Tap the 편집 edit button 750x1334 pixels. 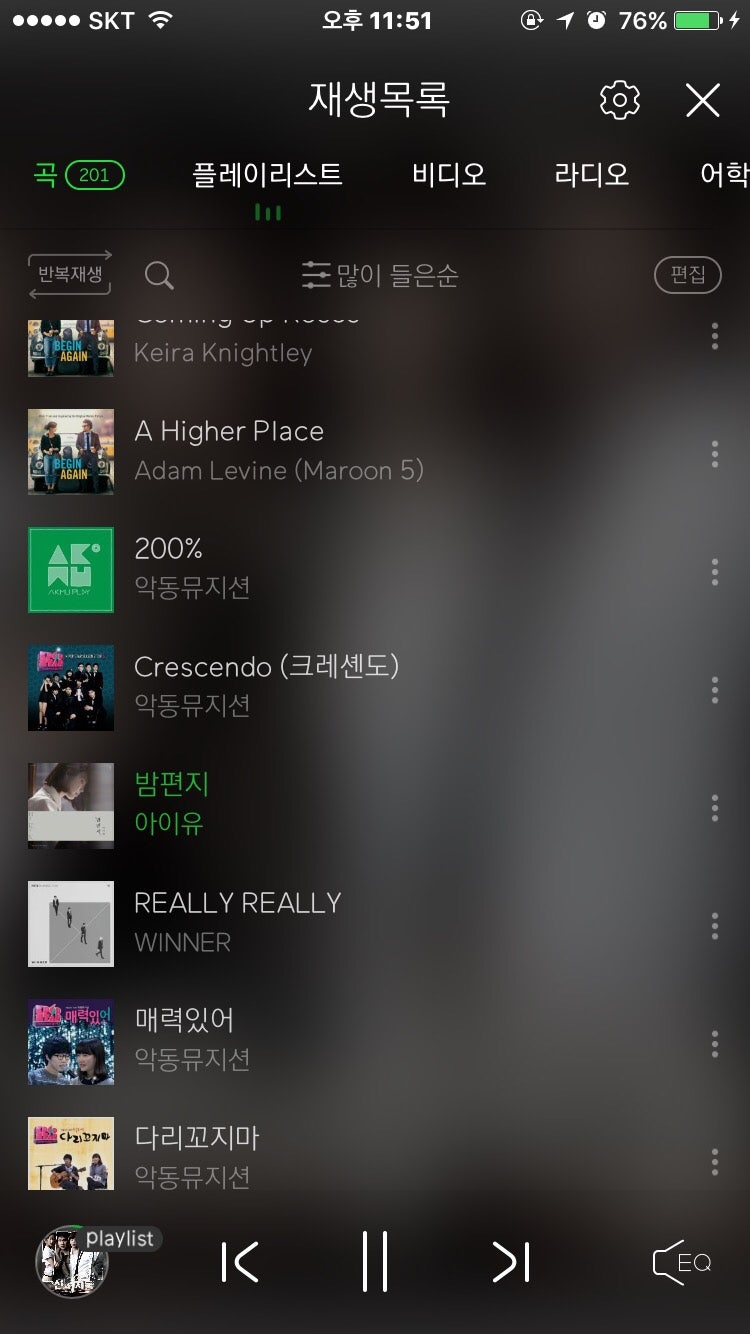tap(687, 275)
